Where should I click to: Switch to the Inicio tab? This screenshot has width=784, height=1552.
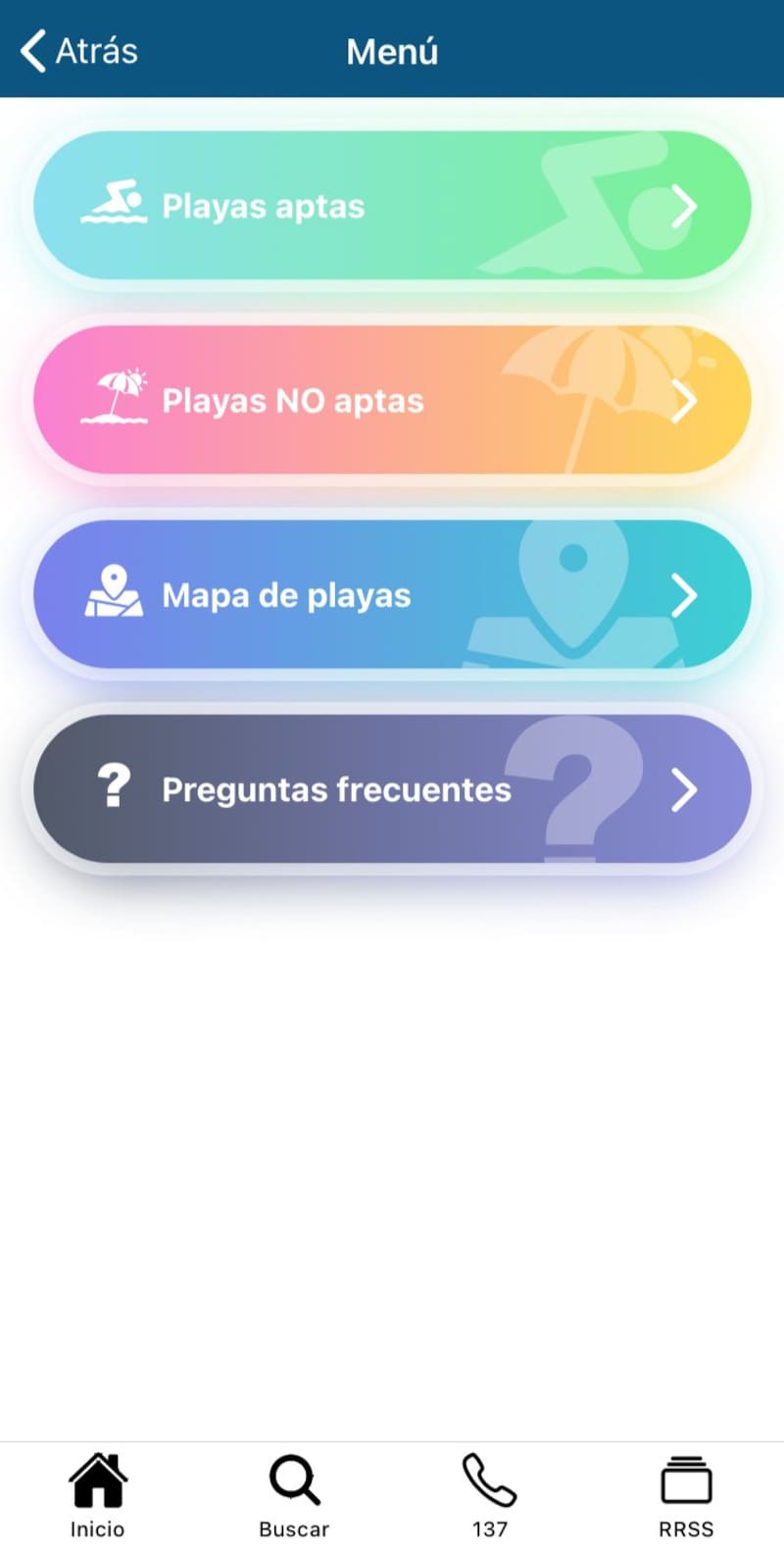point(98,1495)
